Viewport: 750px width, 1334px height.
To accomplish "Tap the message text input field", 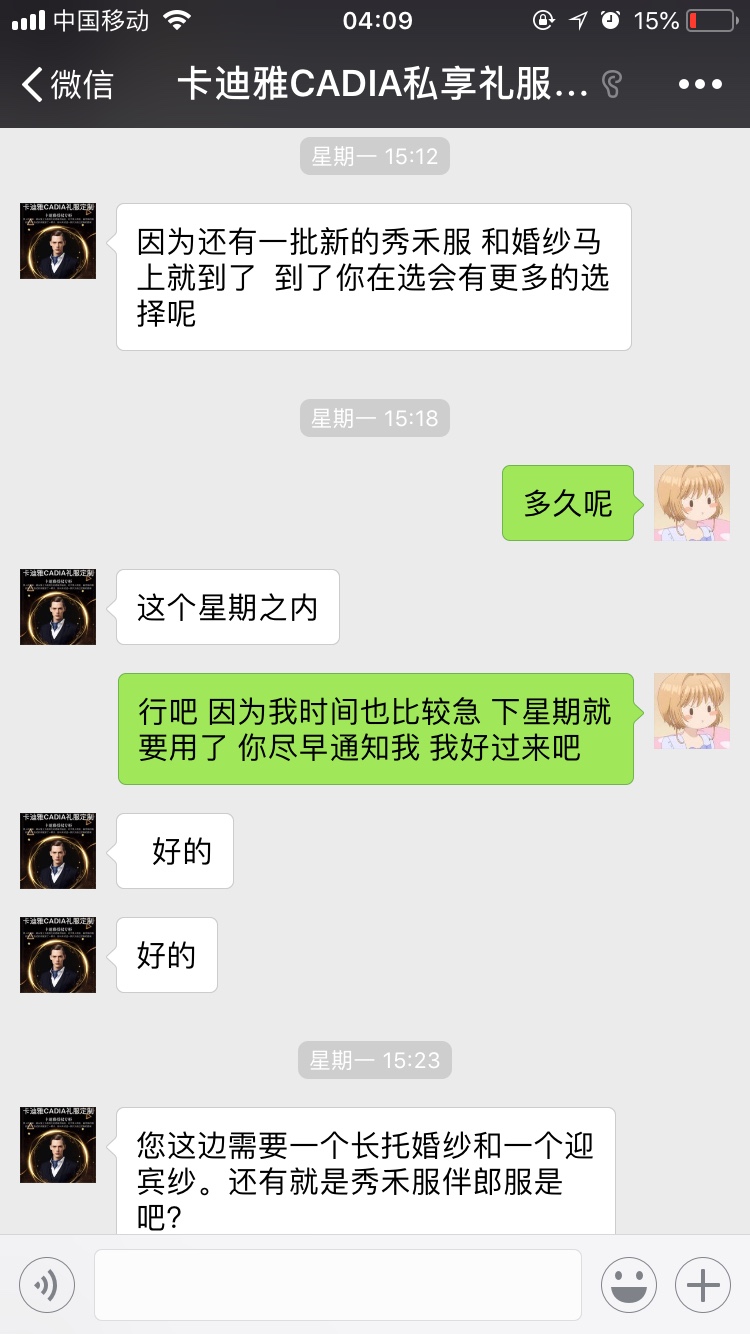I will point(338,1284).
